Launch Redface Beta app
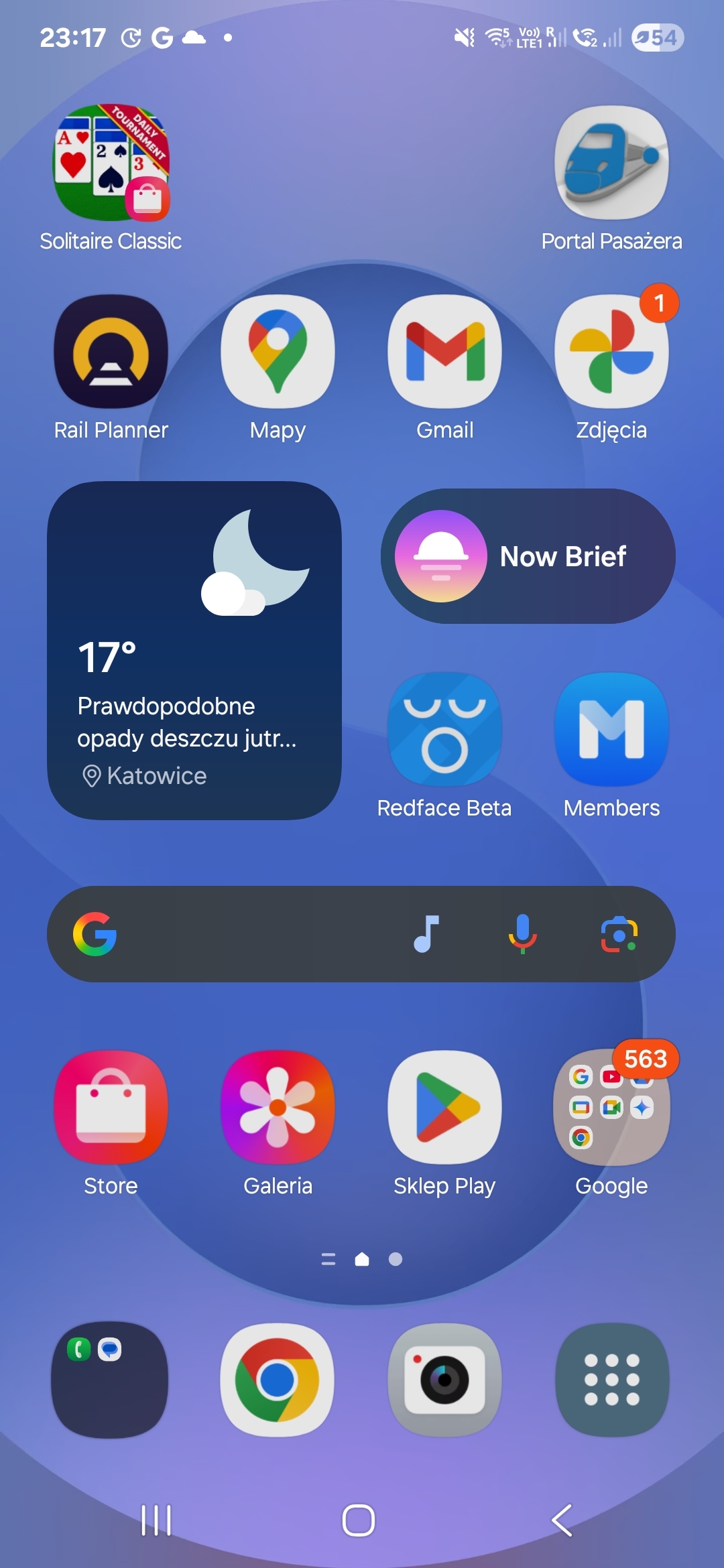 (444, 730)
